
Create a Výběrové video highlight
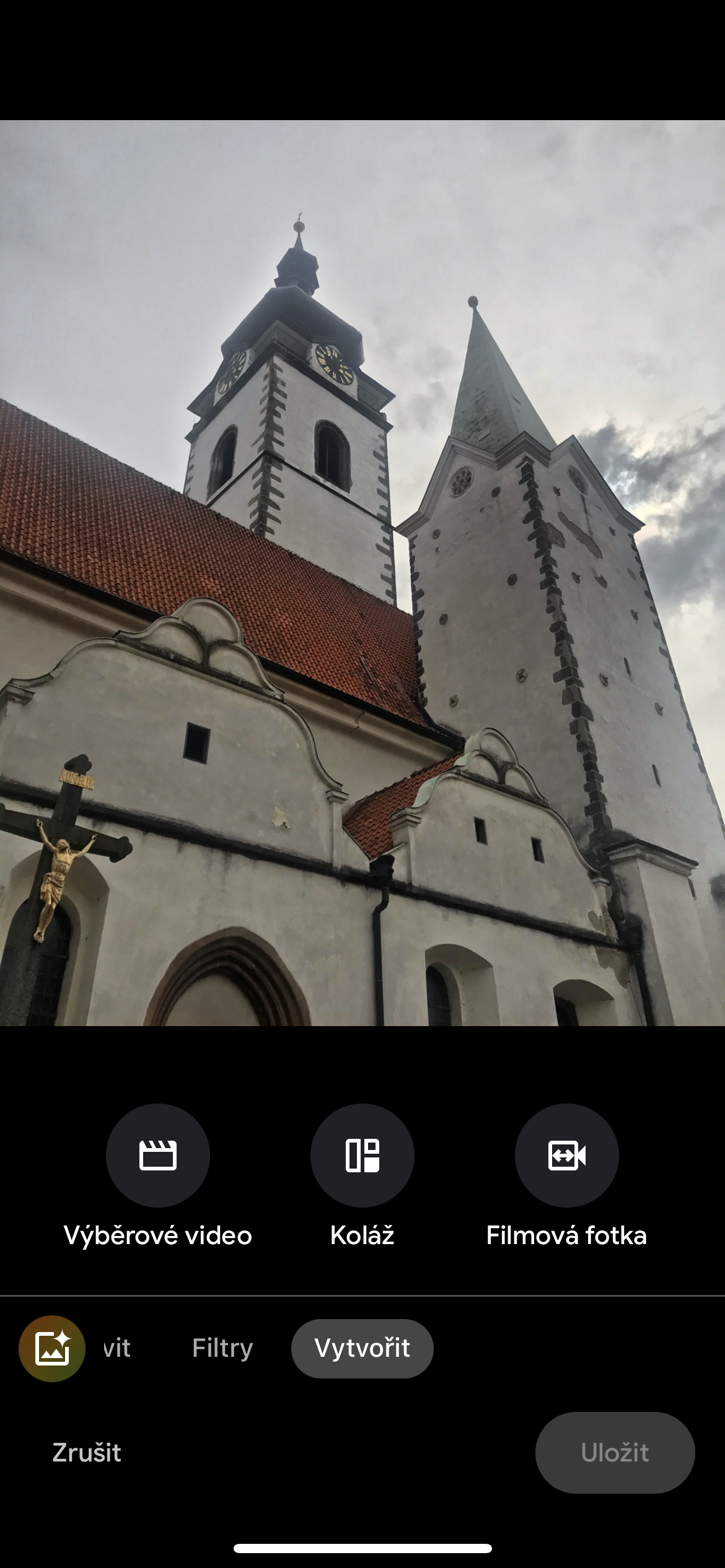pyautogui.click(x=157, y=1155)
